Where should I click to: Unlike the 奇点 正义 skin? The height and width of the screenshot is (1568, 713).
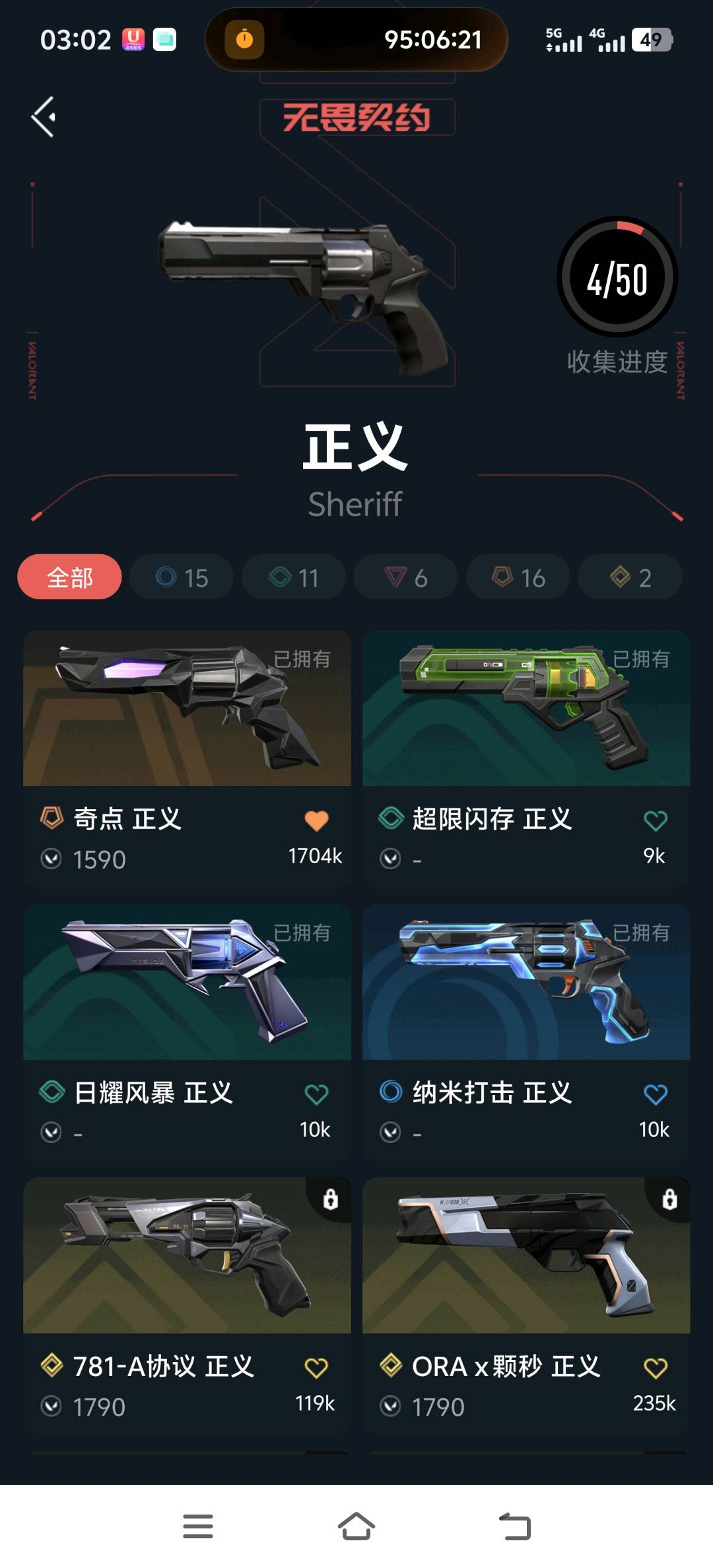pos(316,820)
